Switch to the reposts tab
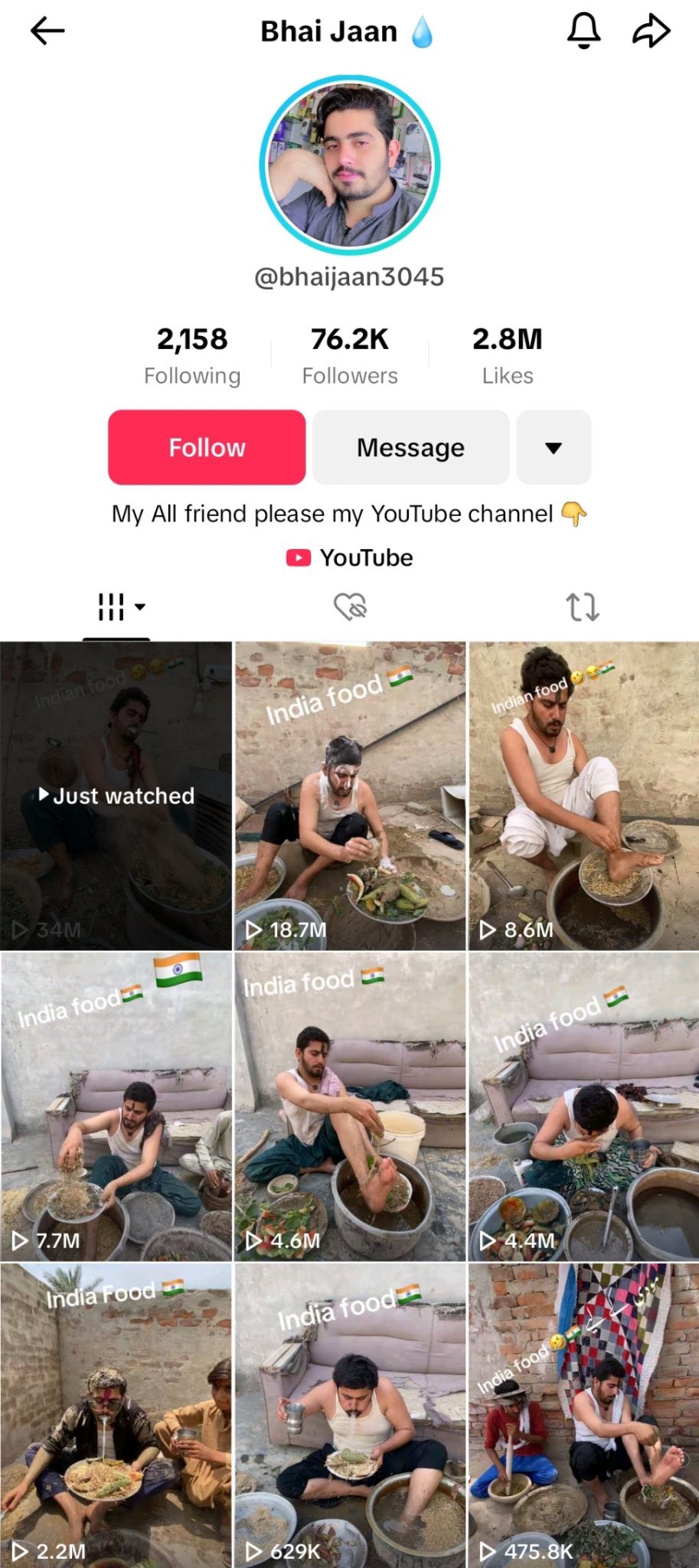Image resolution: width=699 pixels, height=1568 pixels. click(x=583, y=607)
